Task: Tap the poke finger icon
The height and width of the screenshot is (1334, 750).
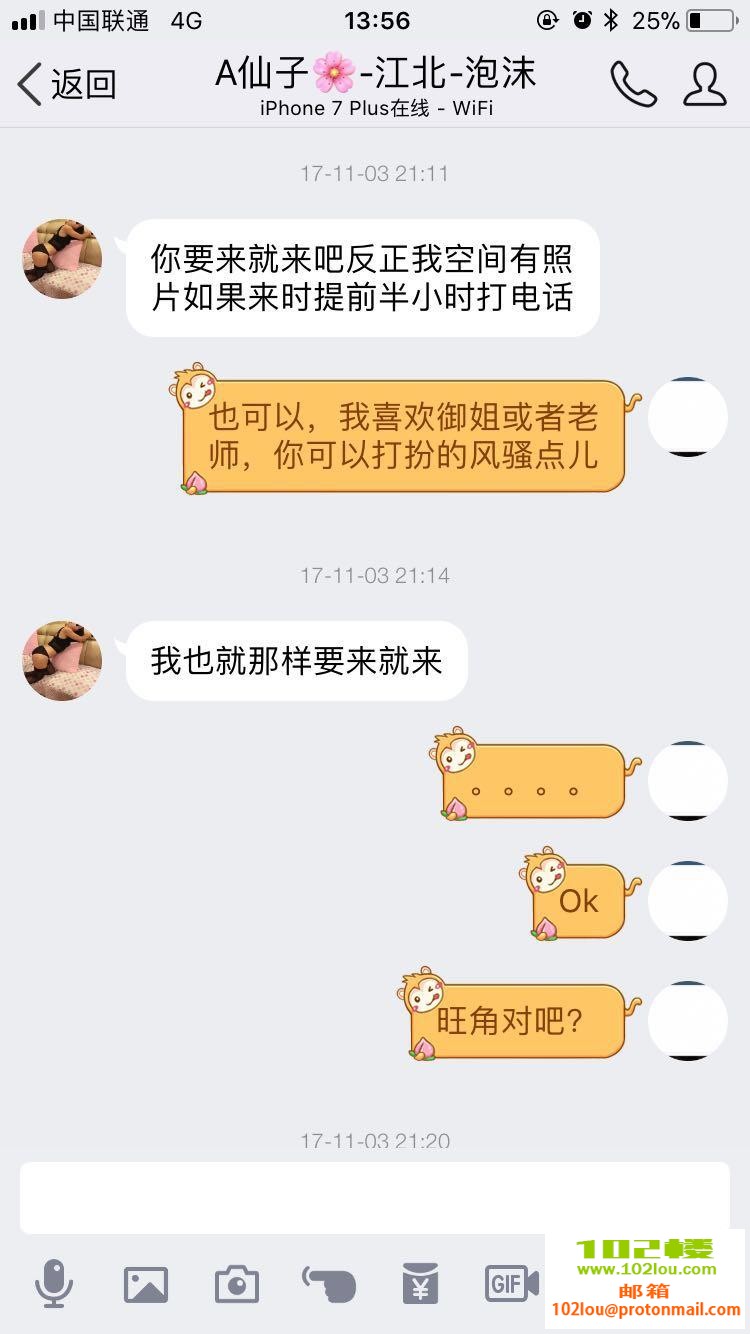Action: pos(328,1284)
